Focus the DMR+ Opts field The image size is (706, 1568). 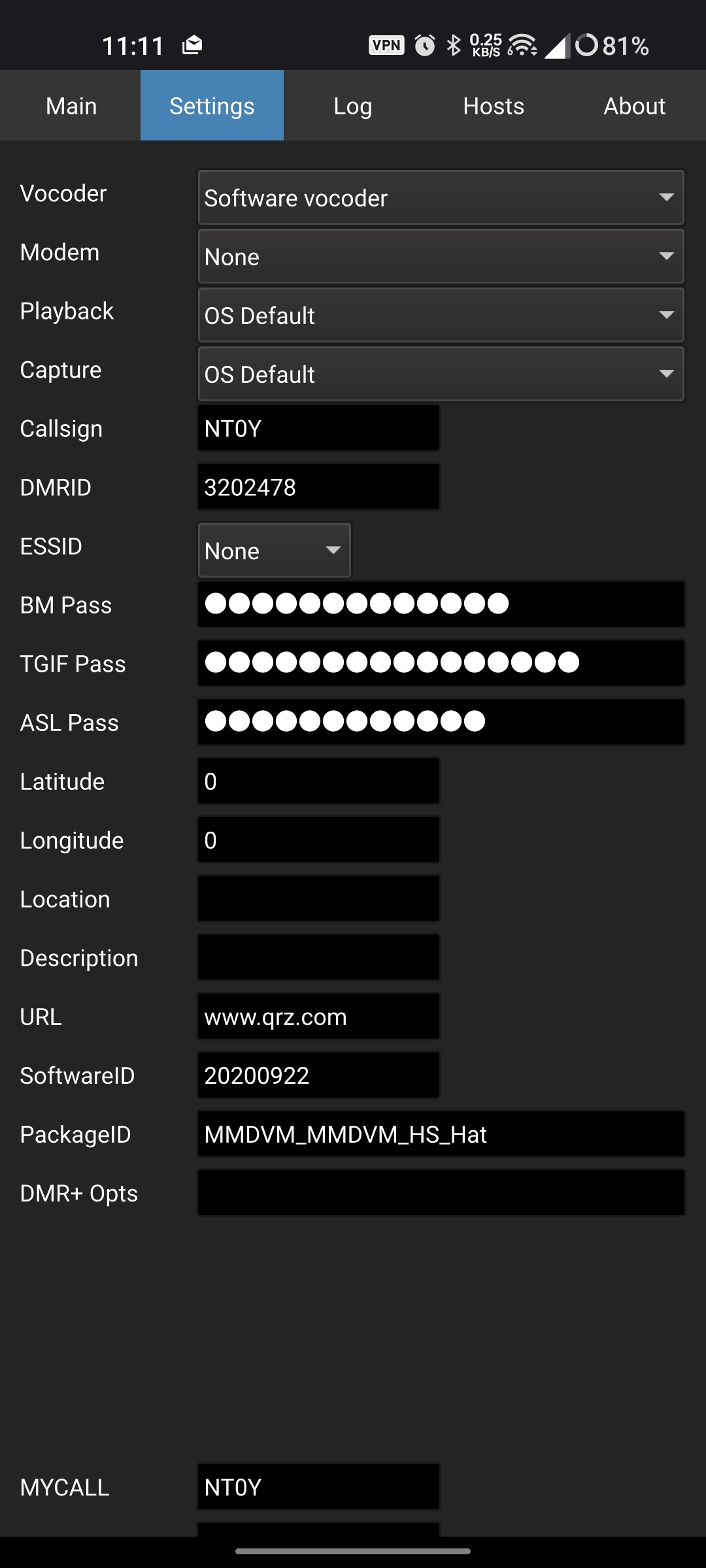(x=441, y=1193)
